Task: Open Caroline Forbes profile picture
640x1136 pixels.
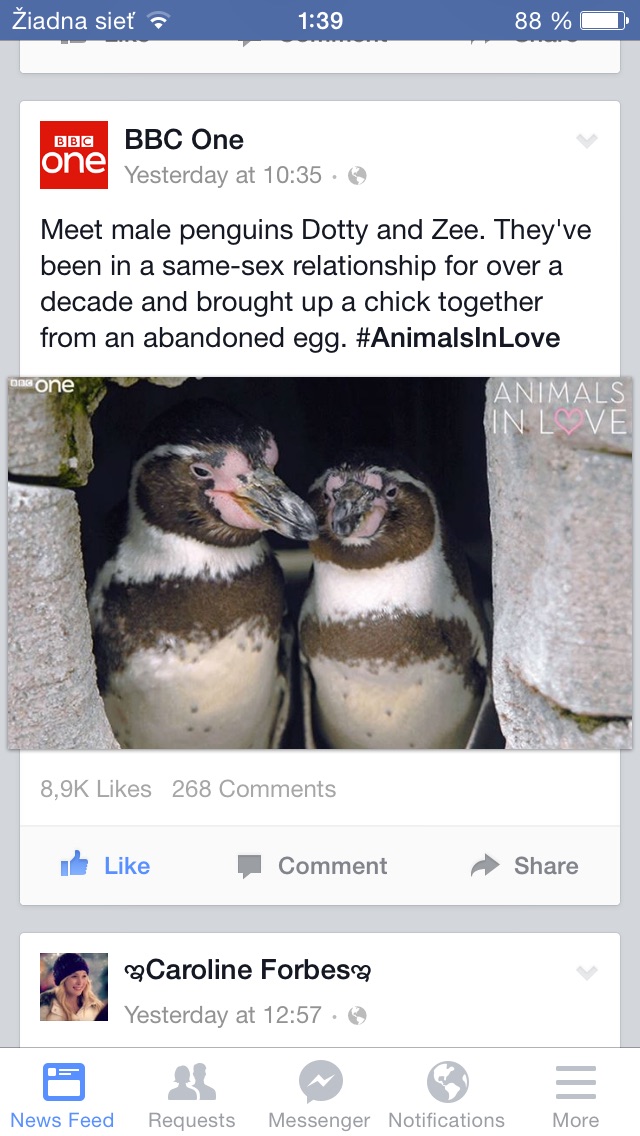Action: pyautogui.click(x=74, y=987)
